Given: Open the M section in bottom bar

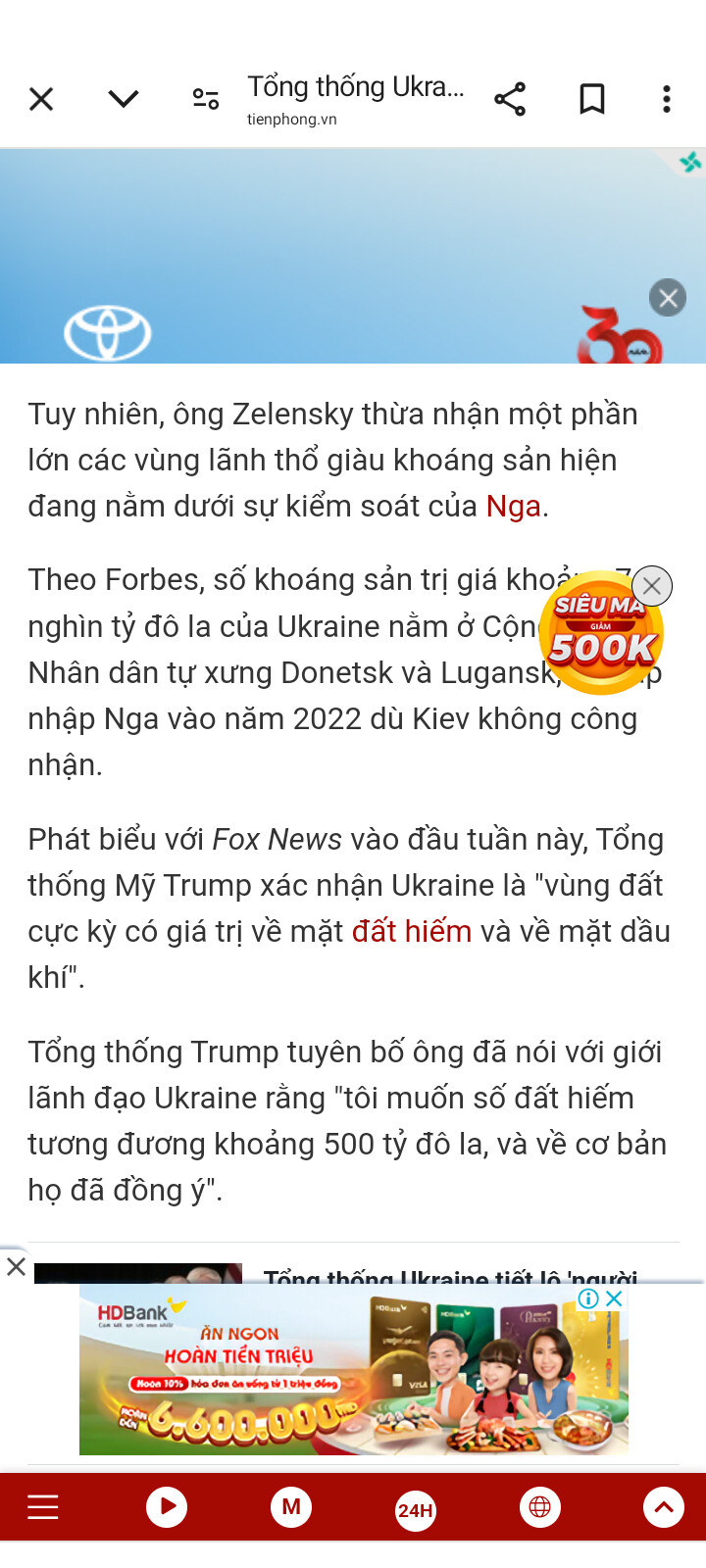Looking at the screenshot, I should click(x=291, y=1507).
